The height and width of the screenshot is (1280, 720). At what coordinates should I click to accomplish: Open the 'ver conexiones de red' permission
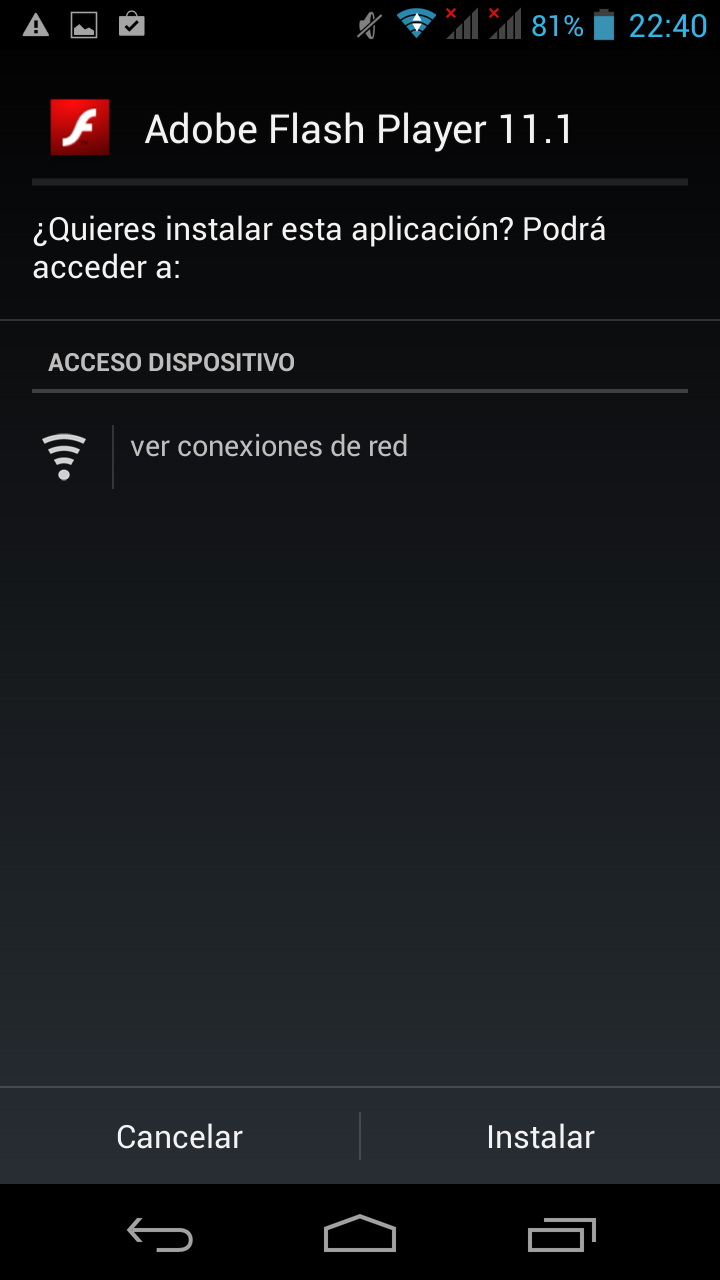coord(269,446)
